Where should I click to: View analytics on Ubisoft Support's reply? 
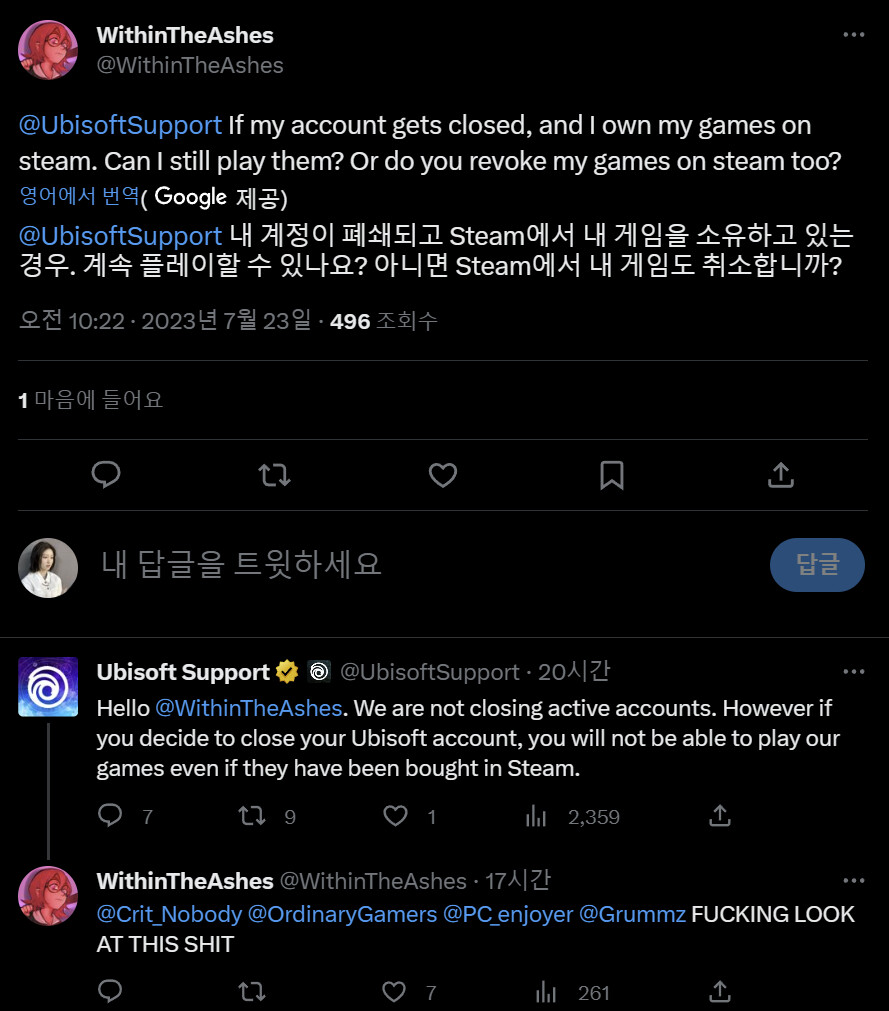click(536, 816)
